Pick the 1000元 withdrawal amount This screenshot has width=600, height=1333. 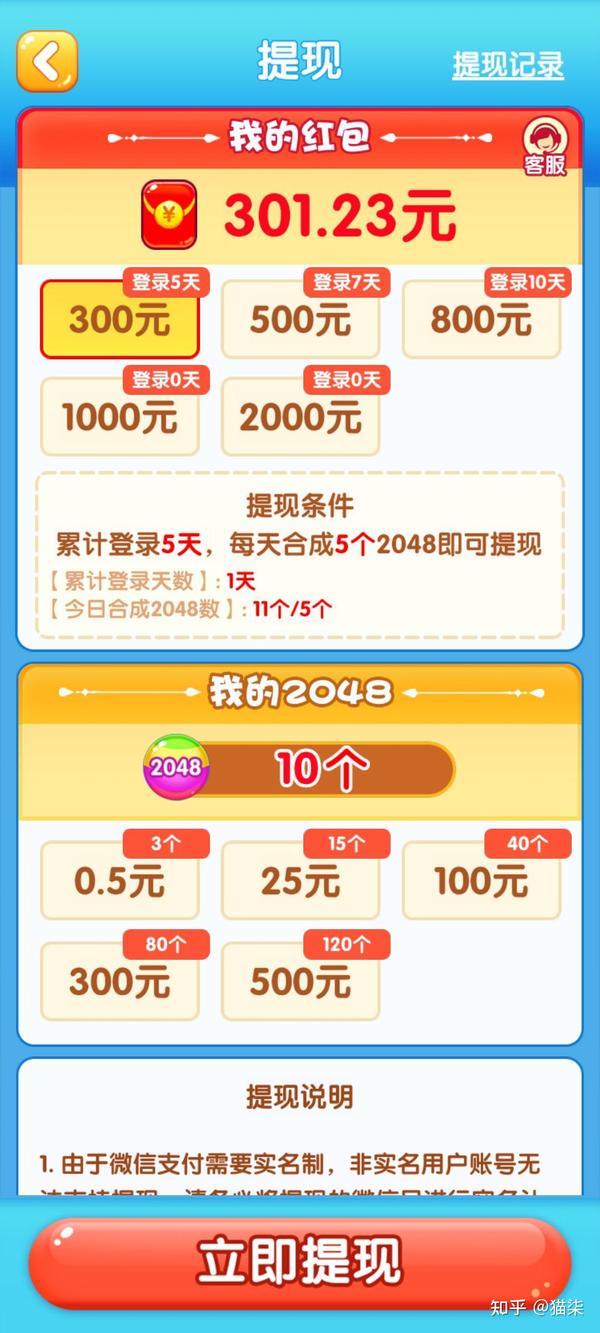point(119,417)
